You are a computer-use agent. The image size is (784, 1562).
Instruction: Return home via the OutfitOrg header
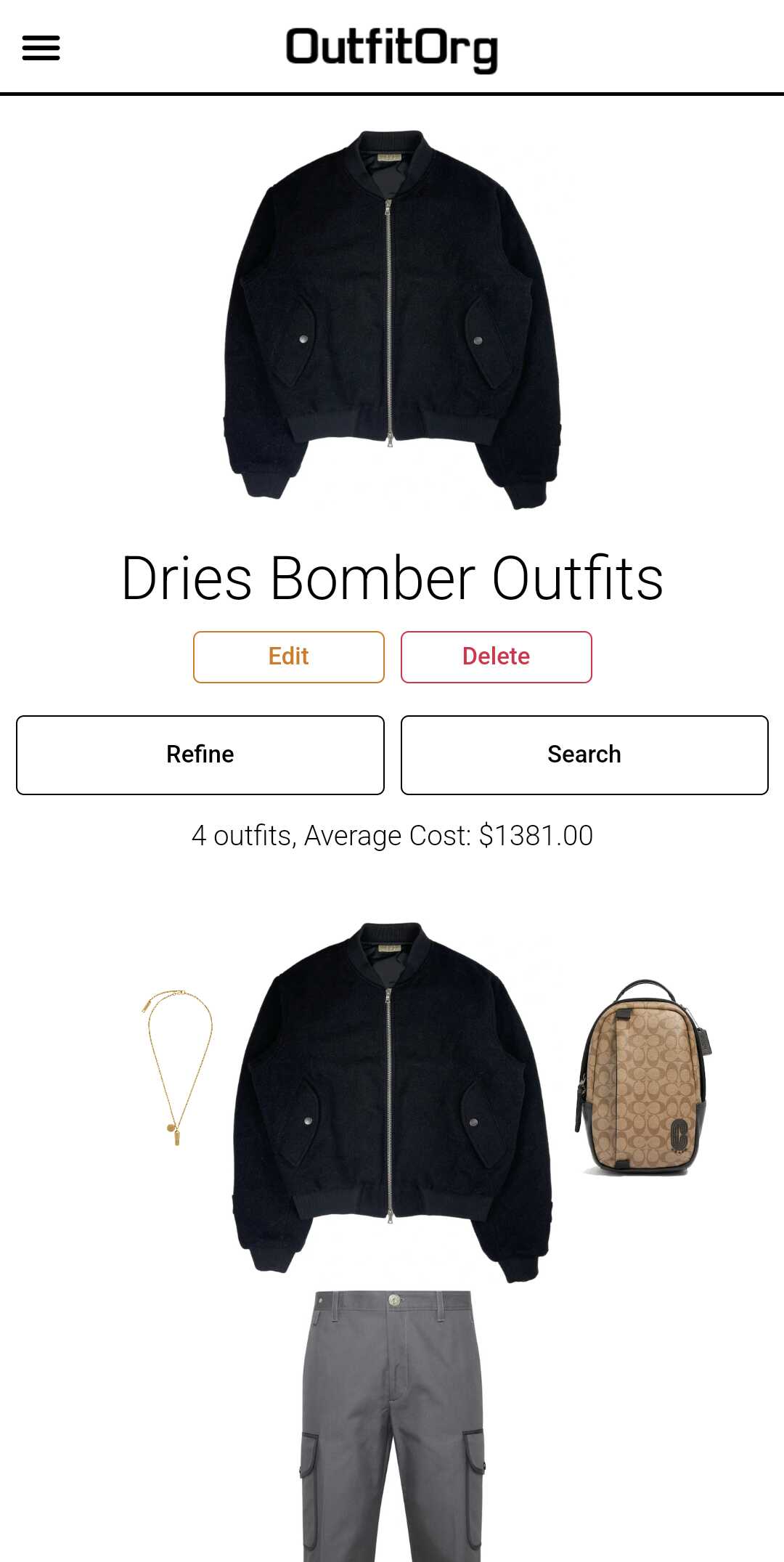(392, 49)
